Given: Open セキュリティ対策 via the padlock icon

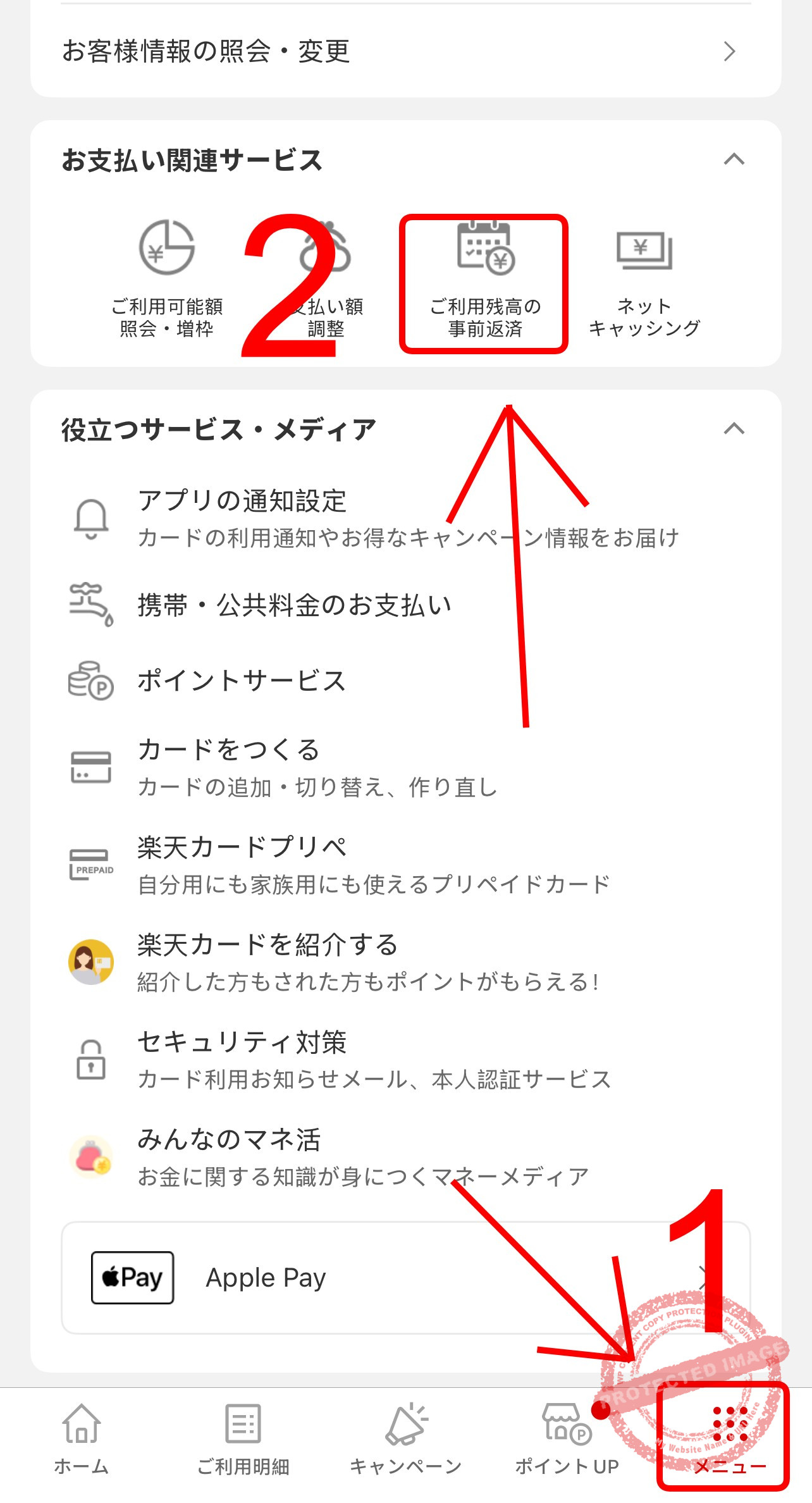Looking at the screenshot, I should click(x=90, y=1055).
